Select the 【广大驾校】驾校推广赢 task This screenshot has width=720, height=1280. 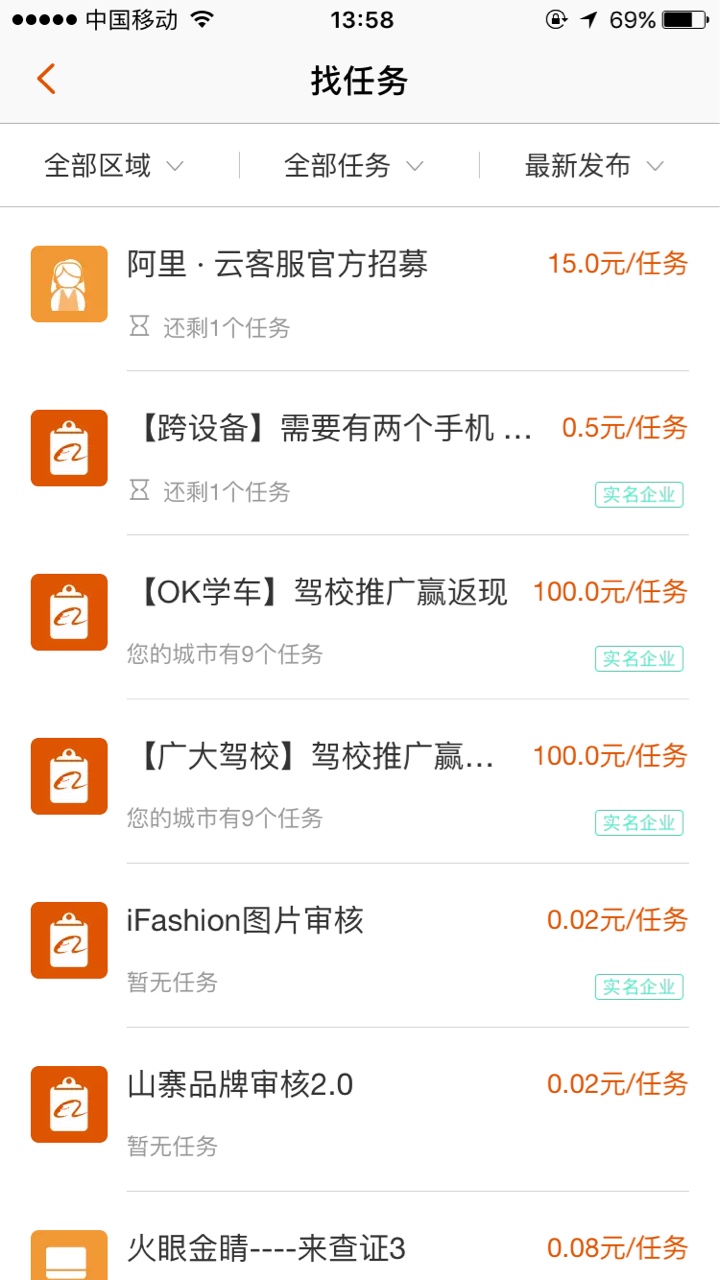pos(360,781)
